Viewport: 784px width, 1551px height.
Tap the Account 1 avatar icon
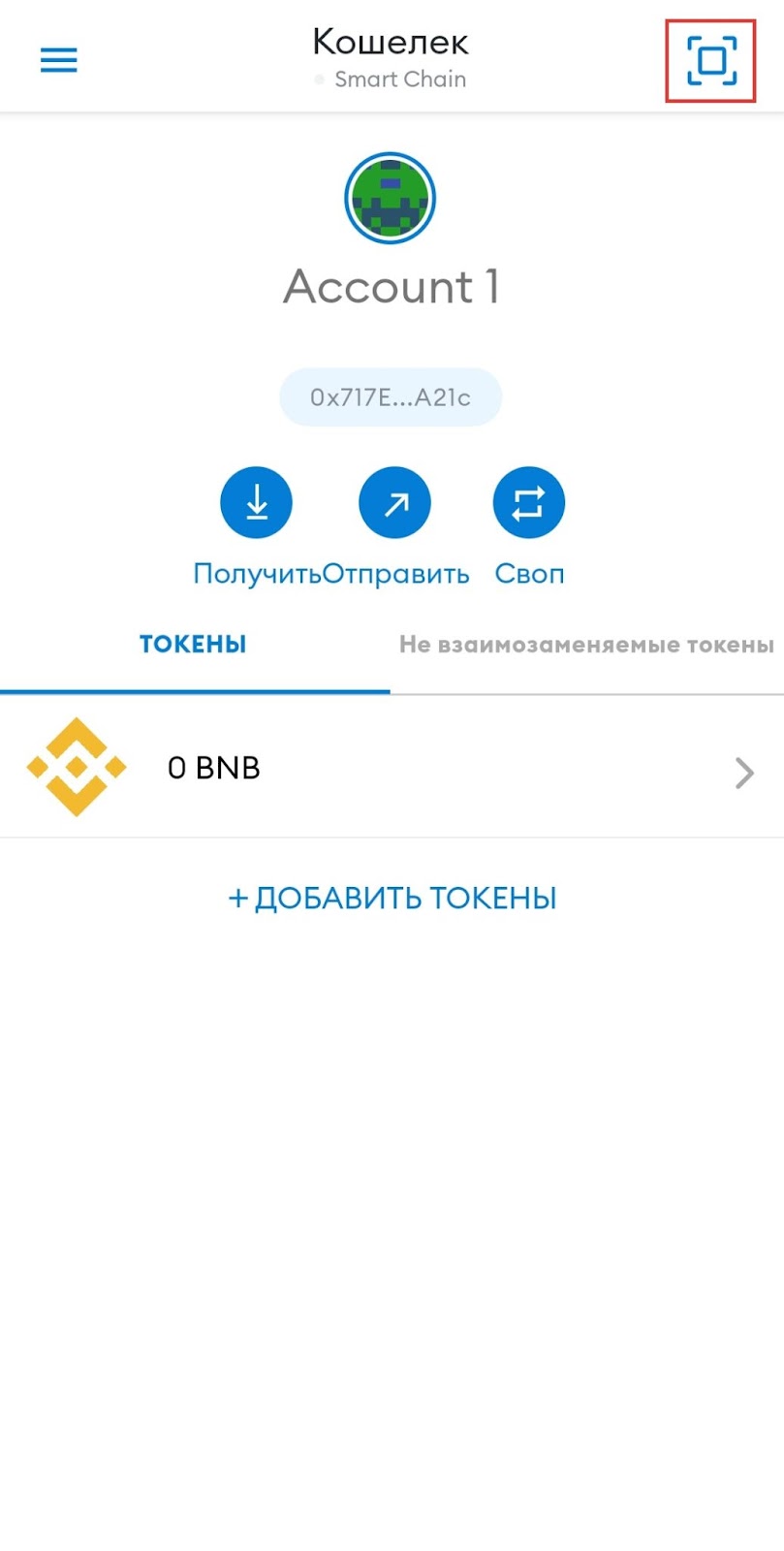click(391, 198)
